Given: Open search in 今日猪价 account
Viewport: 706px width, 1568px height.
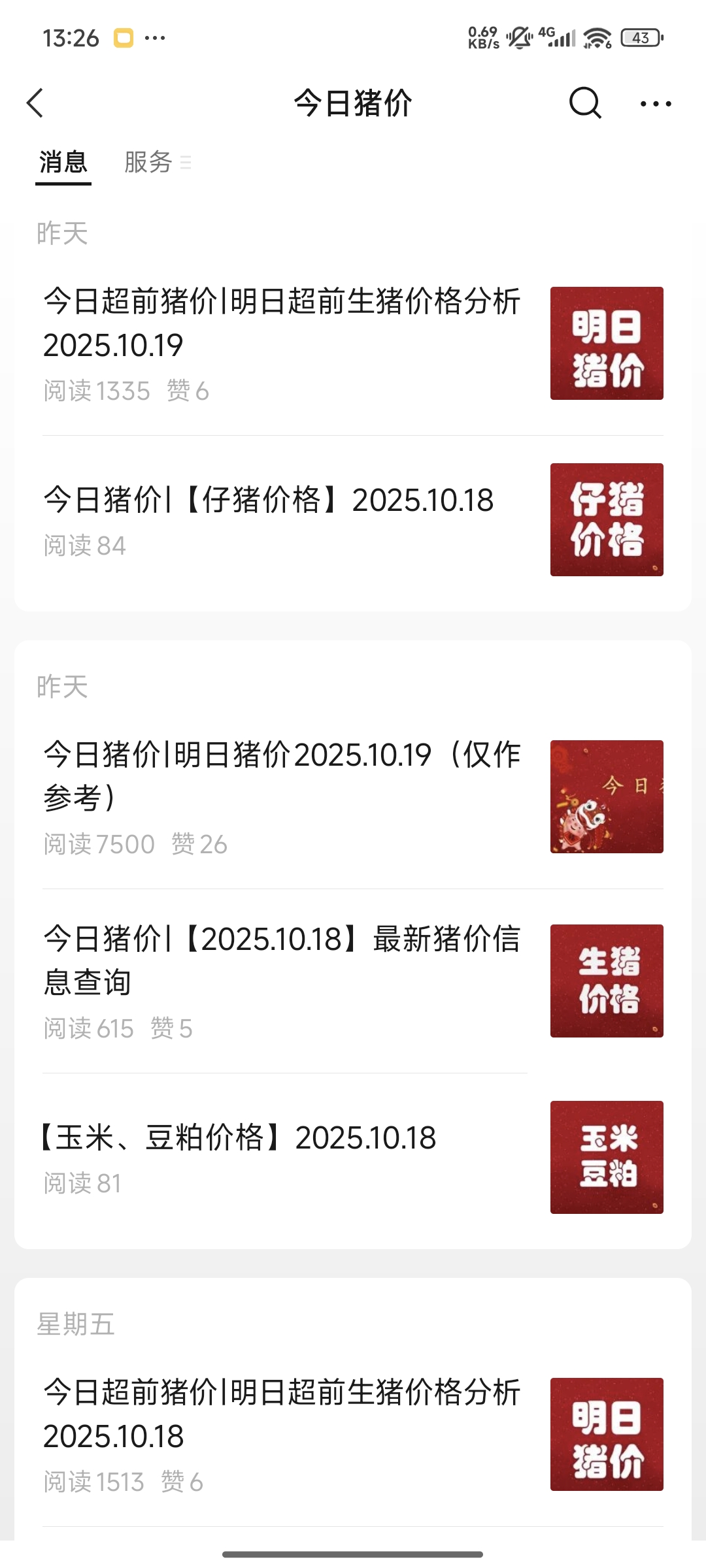Looking at the screenshot, I should tap(584, 103).
